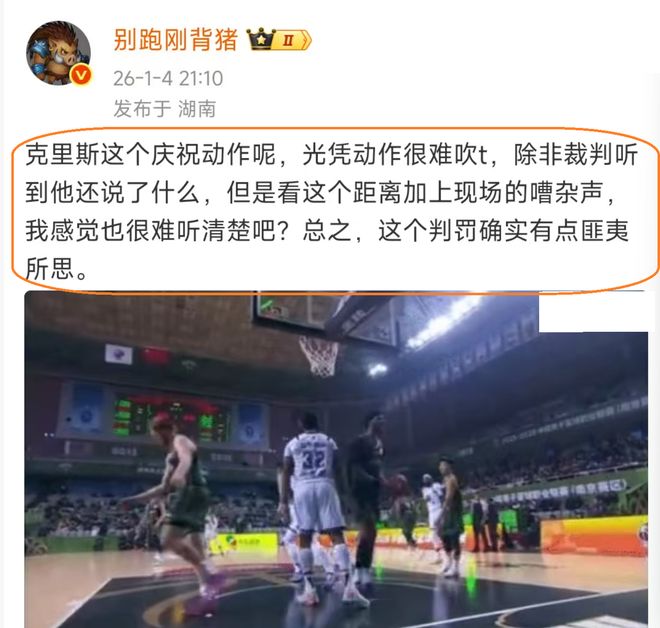Open 别跑刚背猪's profile avatar

(57, 53)
